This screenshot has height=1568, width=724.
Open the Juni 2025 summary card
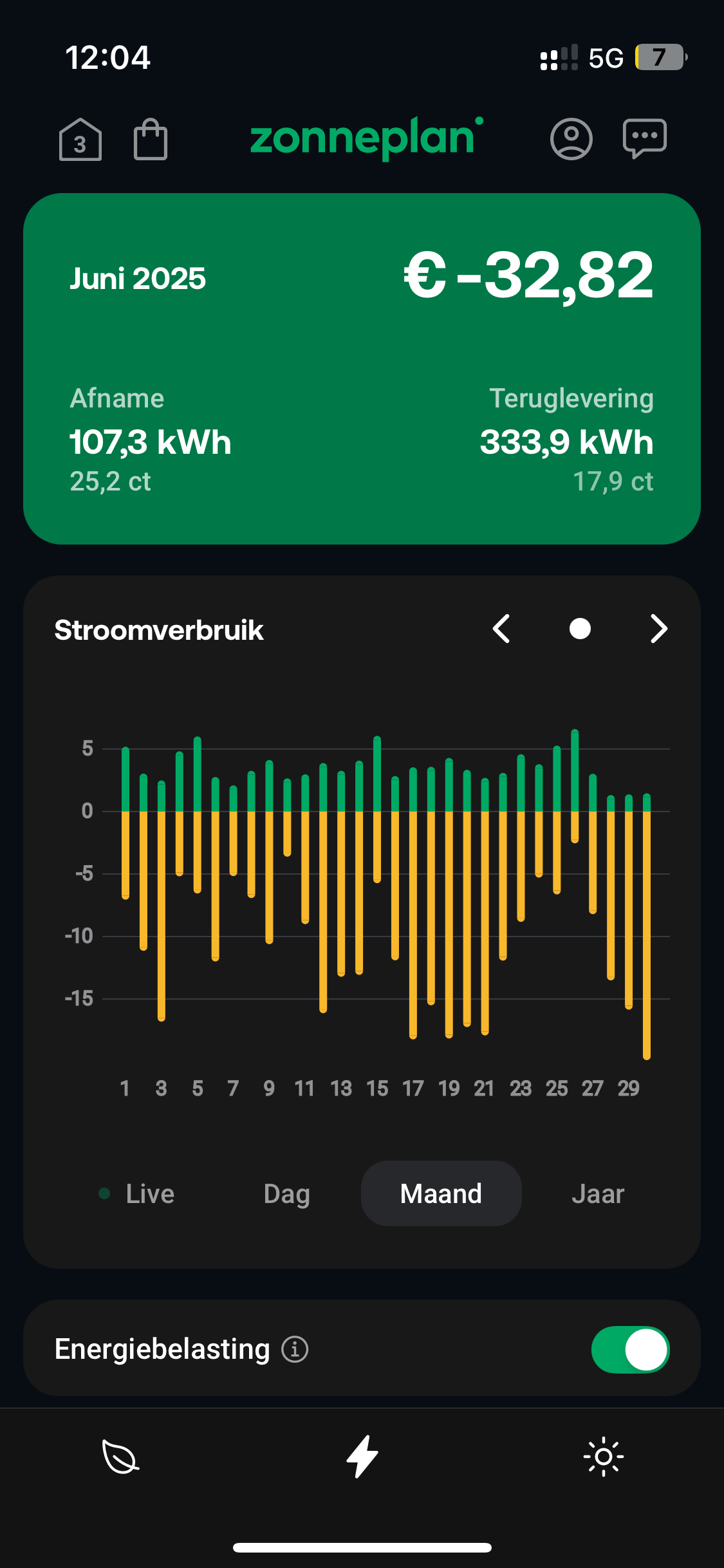[362, 368]
